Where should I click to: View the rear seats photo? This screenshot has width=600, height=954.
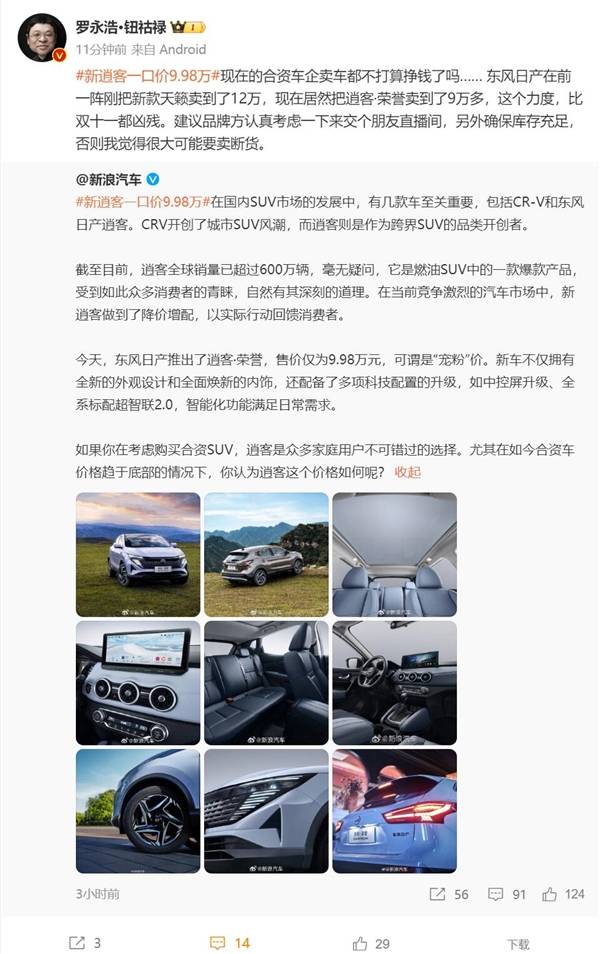(266, 682)
